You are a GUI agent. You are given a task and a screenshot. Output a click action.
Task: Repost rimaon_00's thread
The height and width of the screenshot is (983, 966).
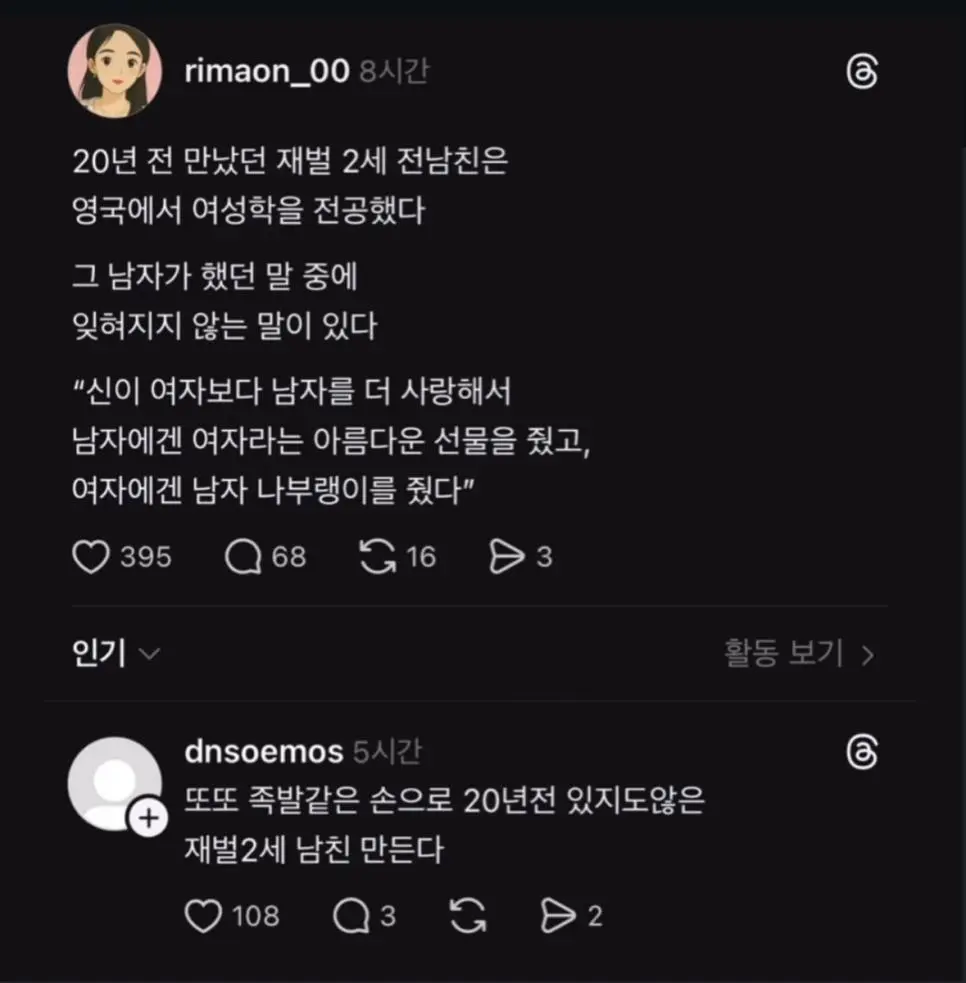(377, 557)
